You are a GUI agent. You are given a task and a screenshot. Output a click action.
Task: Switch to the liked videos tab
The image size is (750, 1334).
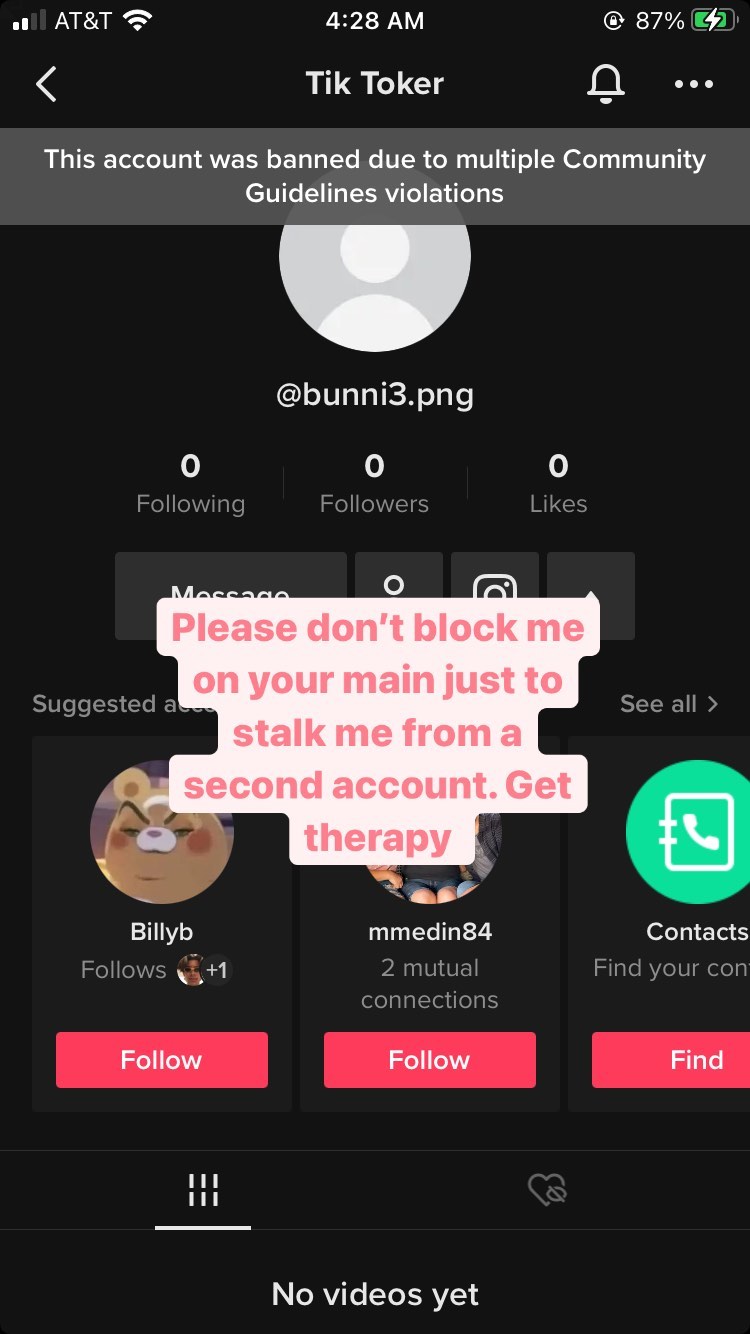click(547, 1189)
